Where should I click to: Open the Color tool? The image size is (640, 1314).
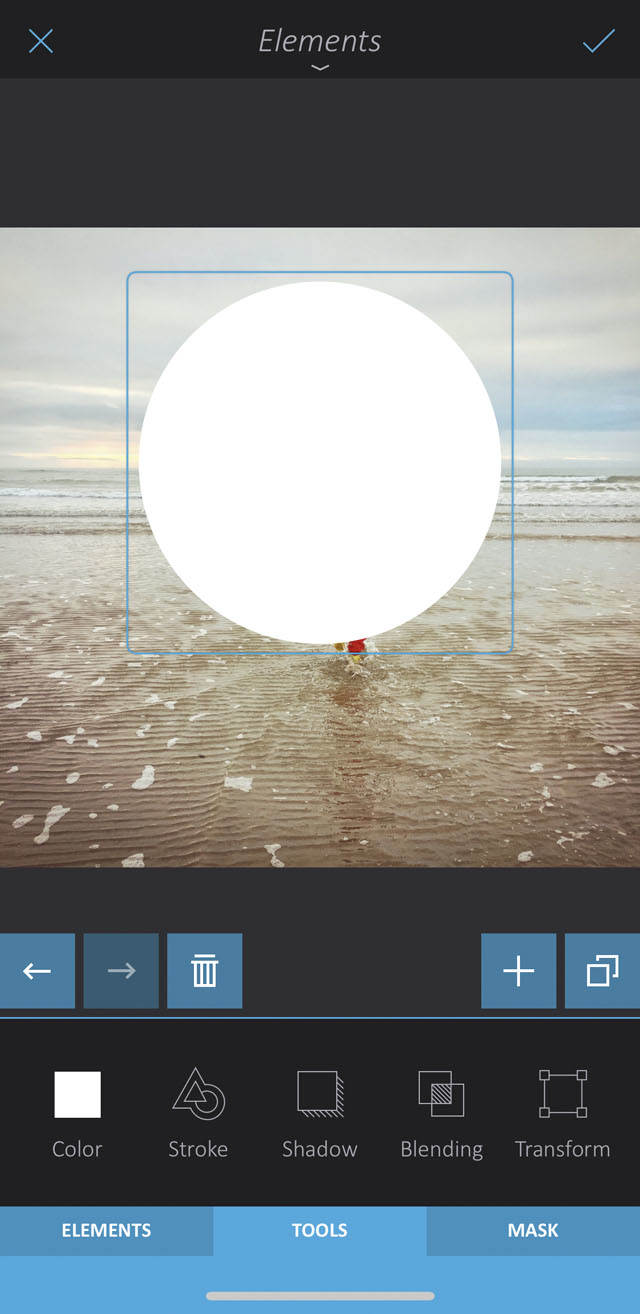click(77, 1112)
